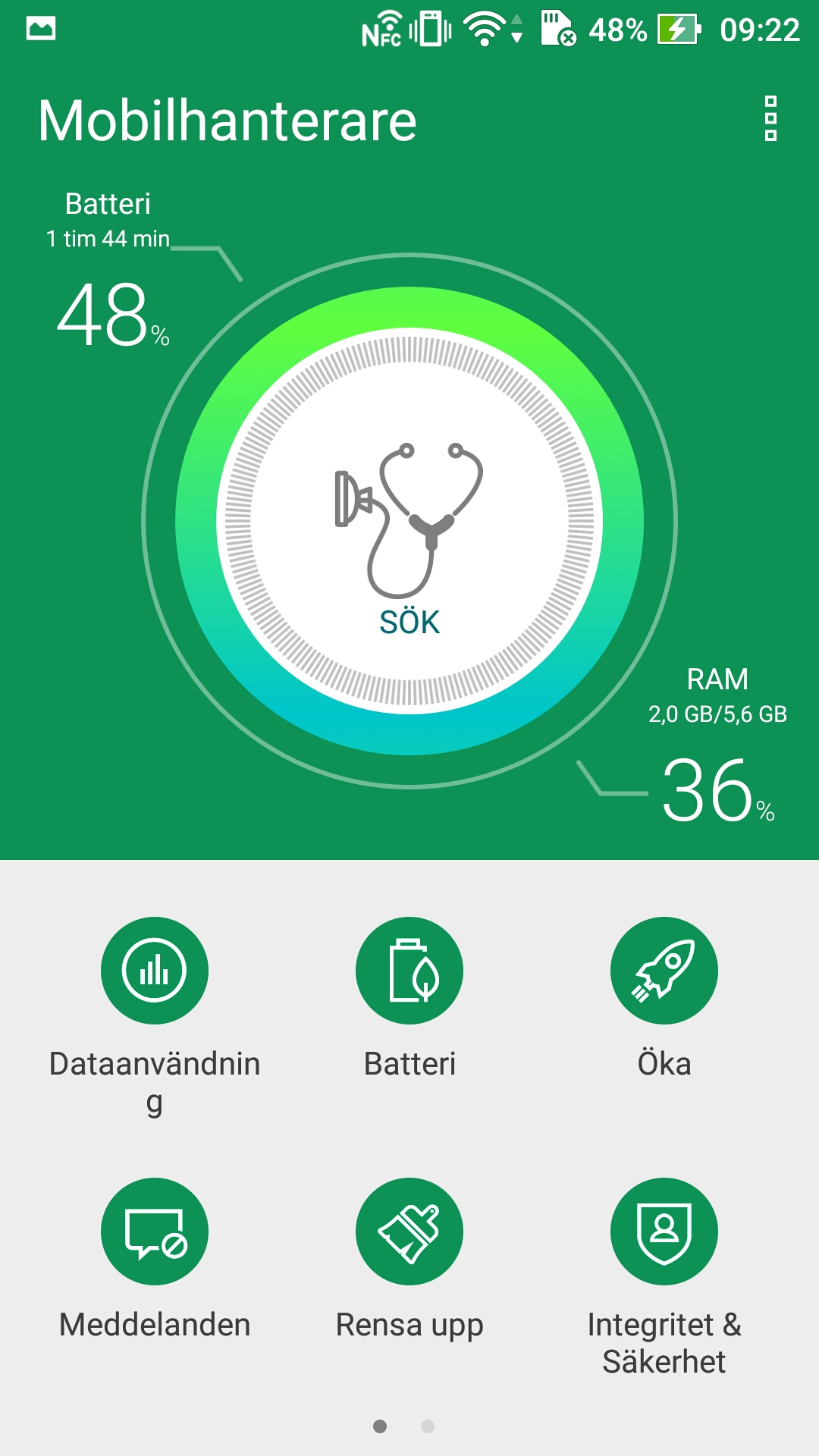Start the SÖK system scan
Viewport: 819px width, 1456px height.
(409, 522)
